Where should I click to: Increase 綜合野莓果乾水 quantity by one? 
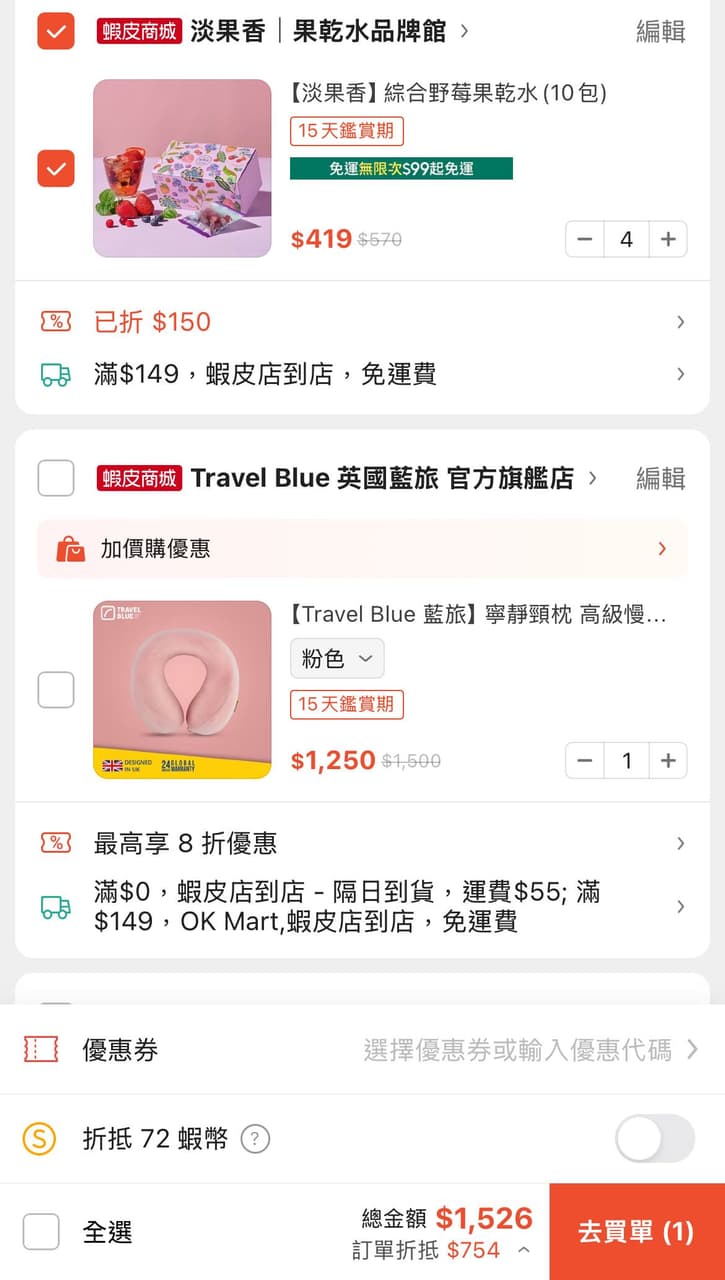click(x=668, y=239)
